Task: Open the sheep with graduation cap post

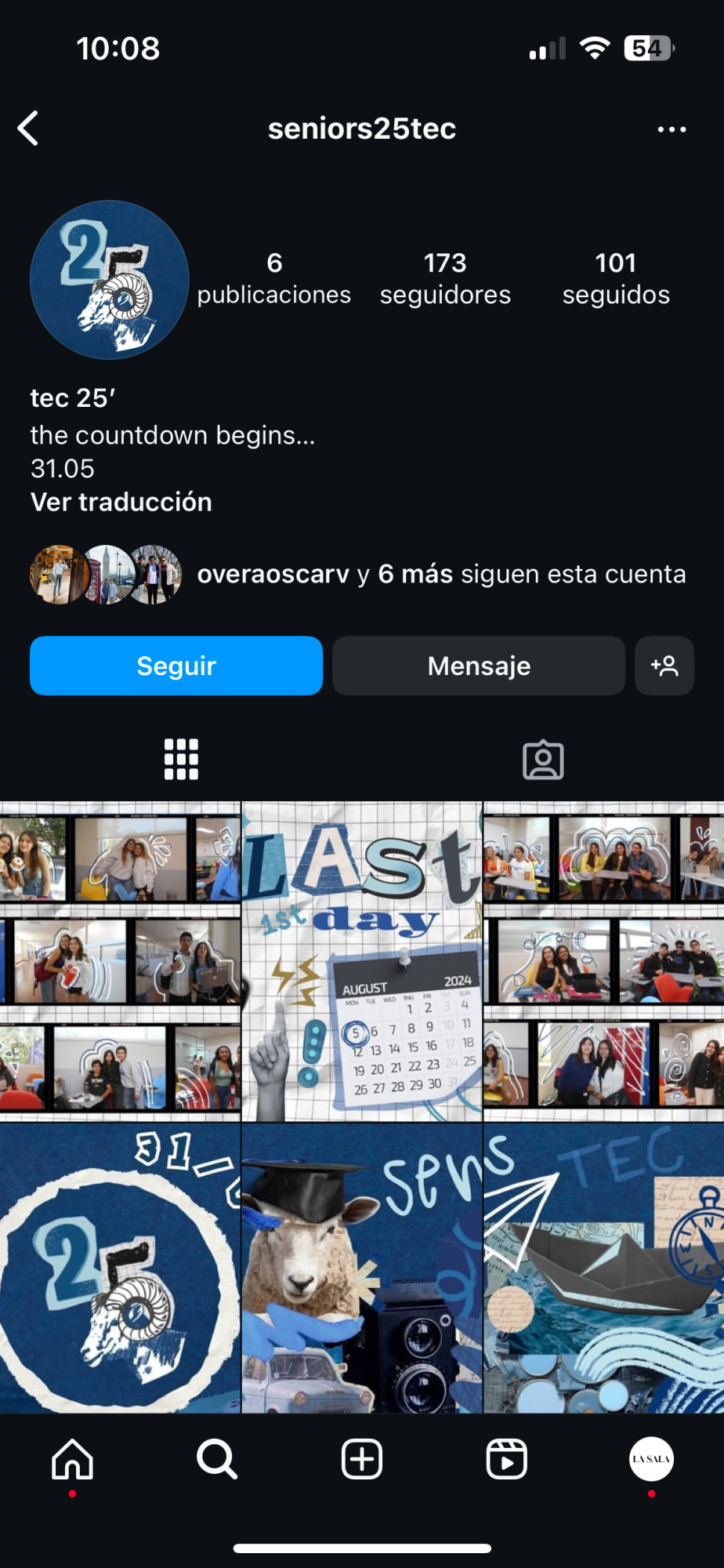Action: click(x=362, y=1269)
